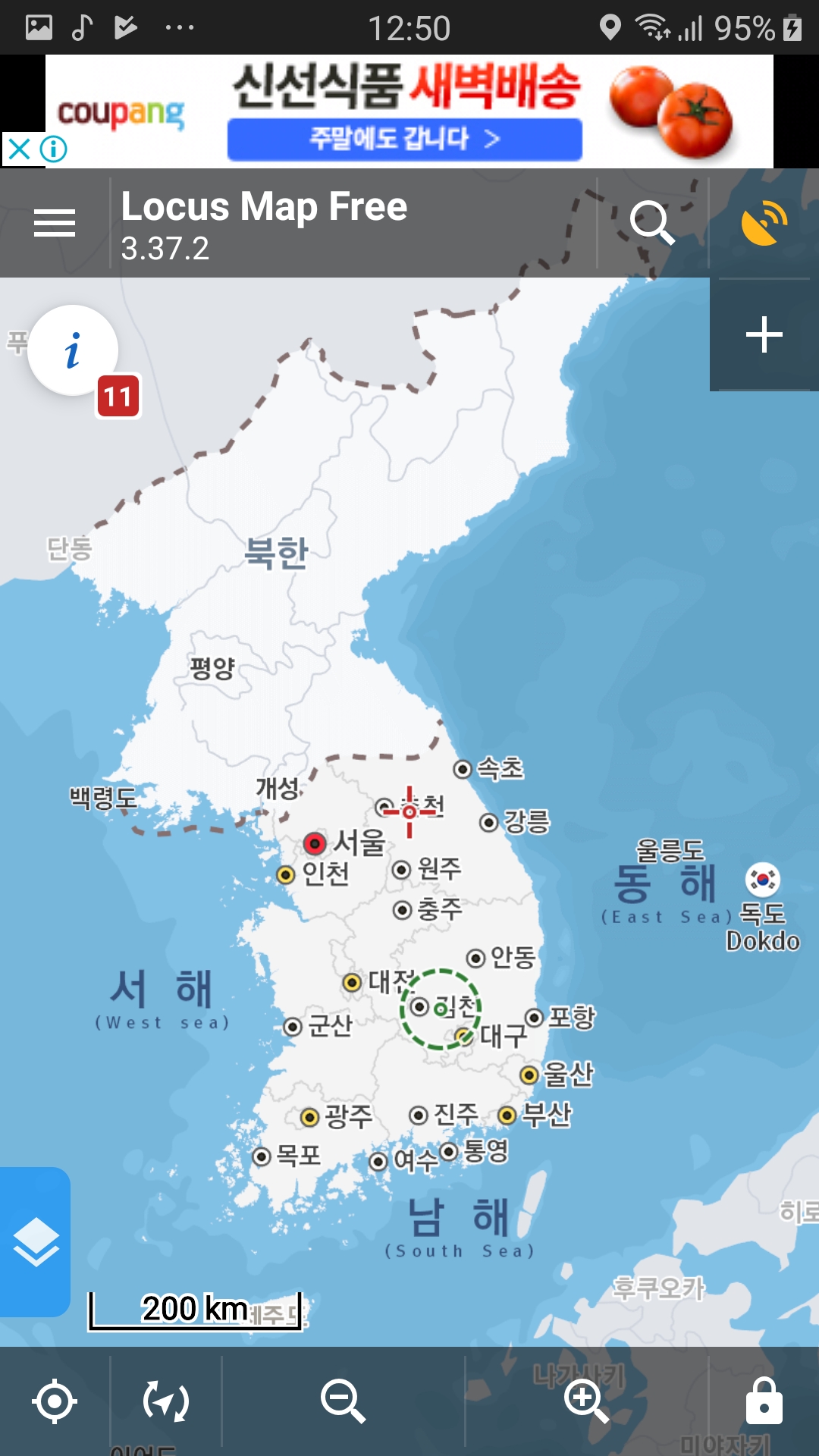Center the map on my location
Image resolution: width=819 pixels, height=1456 pixels.
click(55, 1401)
